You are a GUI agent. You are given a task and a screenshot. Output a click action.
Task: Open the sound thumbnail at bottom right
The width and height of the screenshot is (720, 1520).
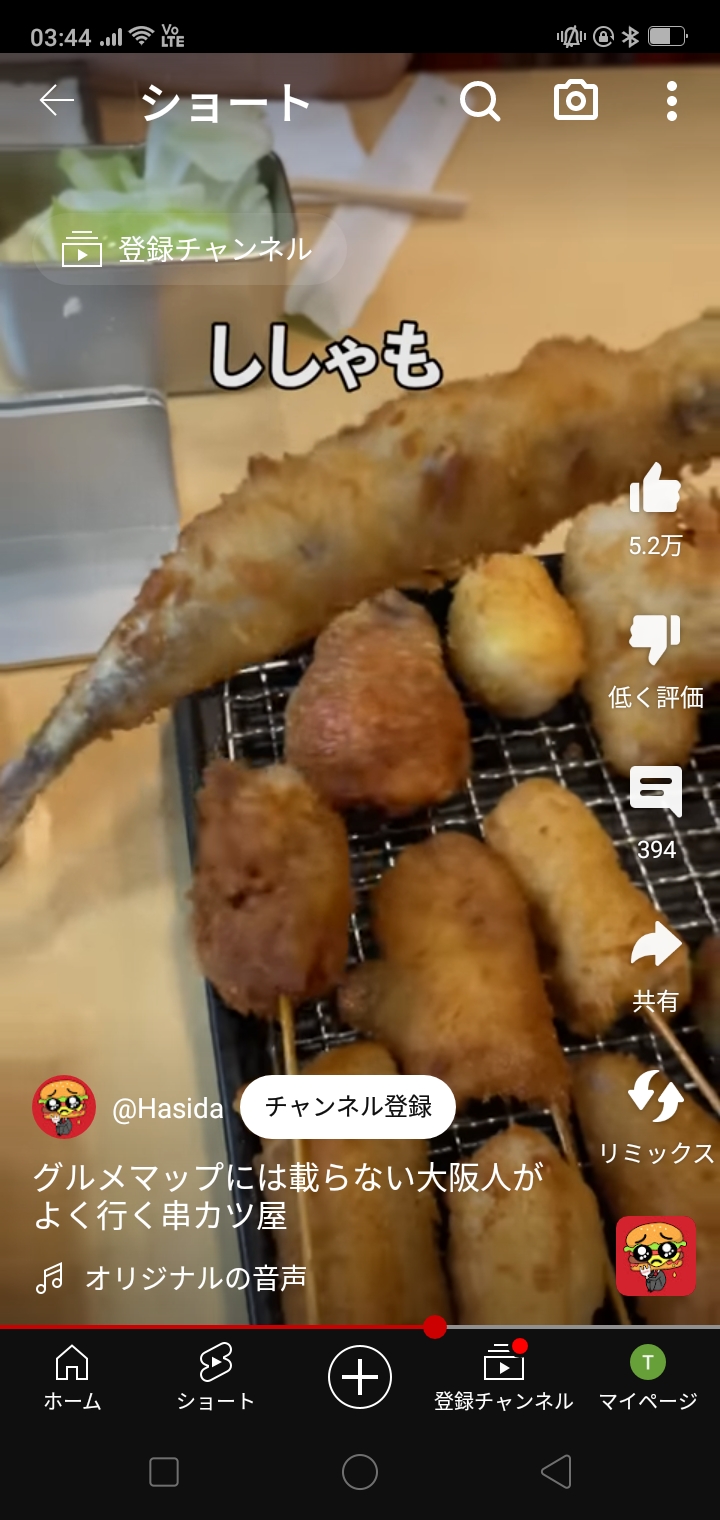655,1256
